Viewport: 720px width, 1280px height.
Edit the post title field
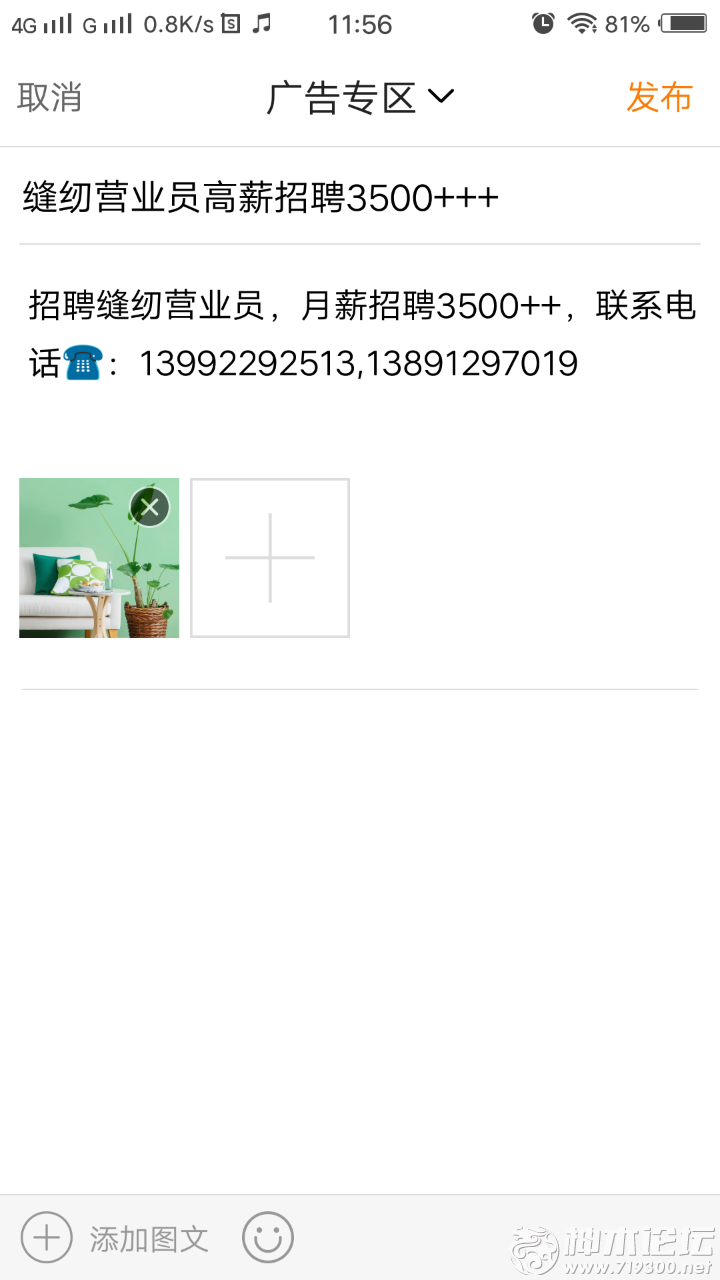pyautogui.click(x=360, y=198)
